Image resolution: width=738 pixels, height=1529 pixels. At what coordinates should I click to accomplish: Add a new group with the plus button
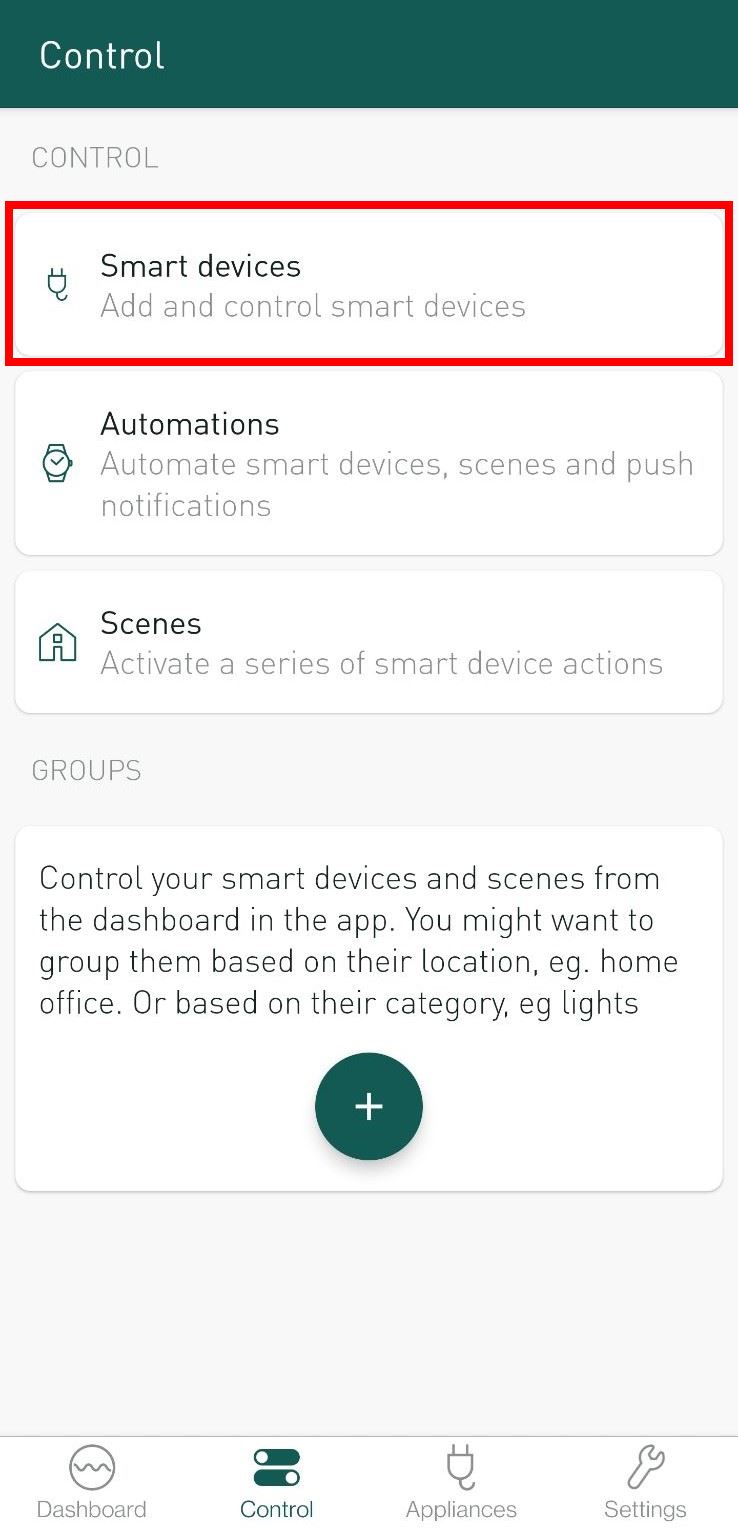pyautogui.click(x=369, y=1106)
